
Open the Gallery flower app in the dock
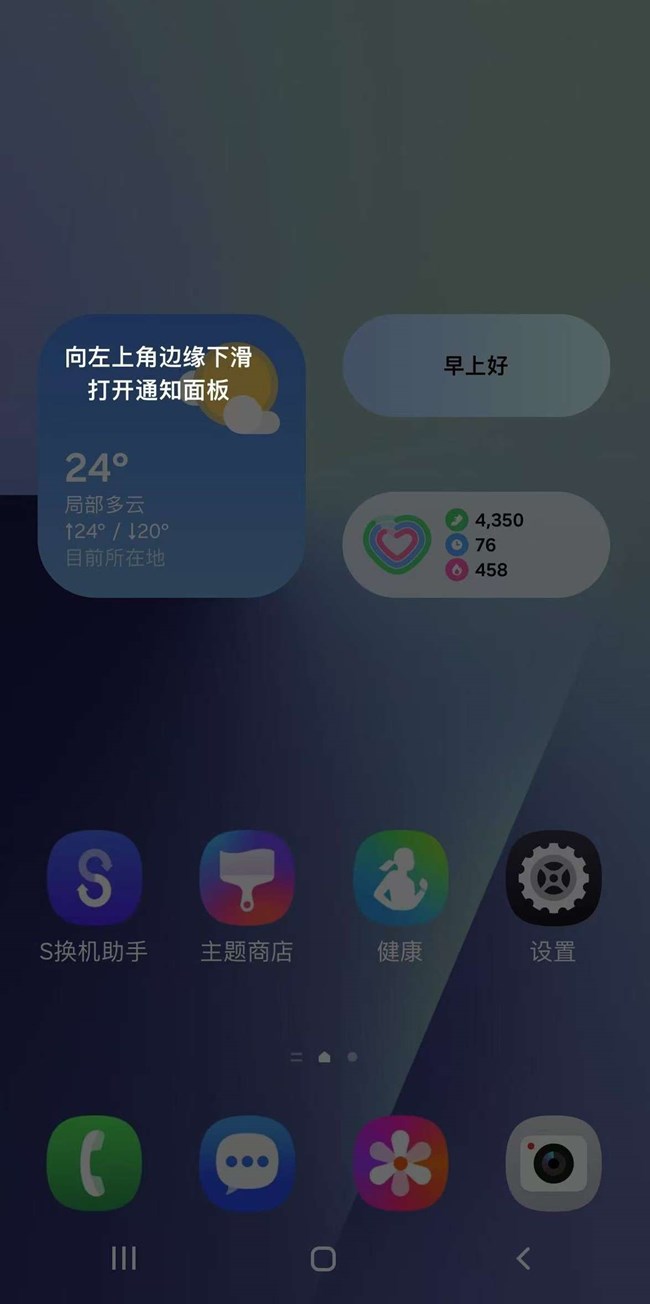(400, 1163)
